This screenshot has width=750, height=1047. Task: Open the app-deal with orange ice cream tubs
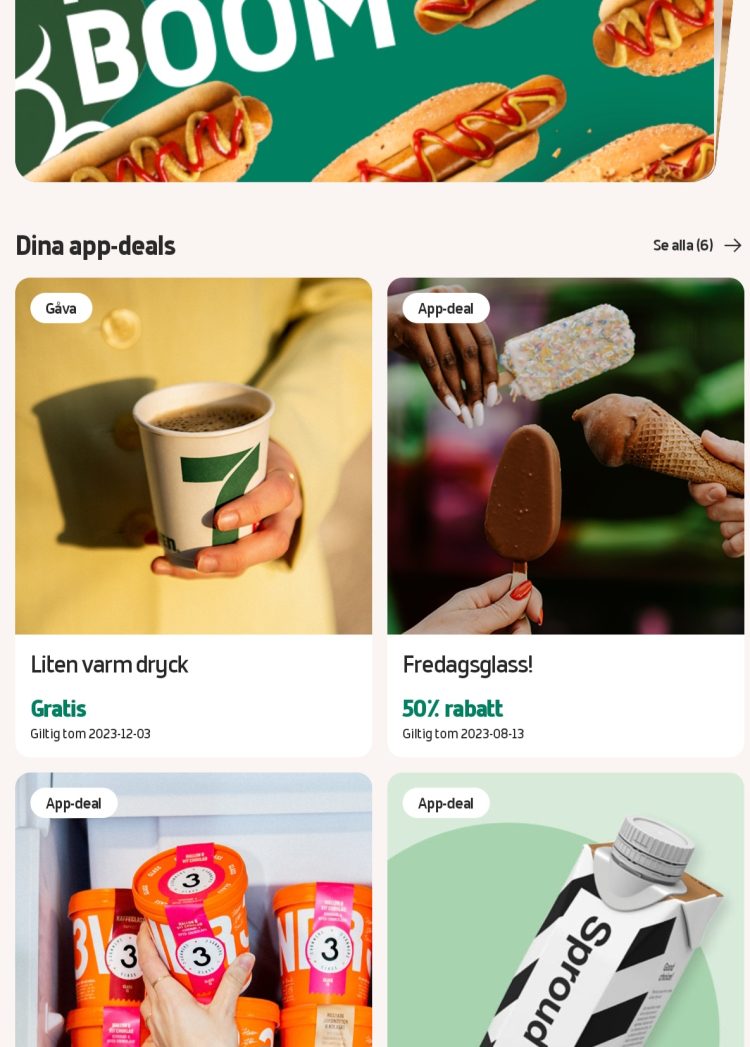193,910
